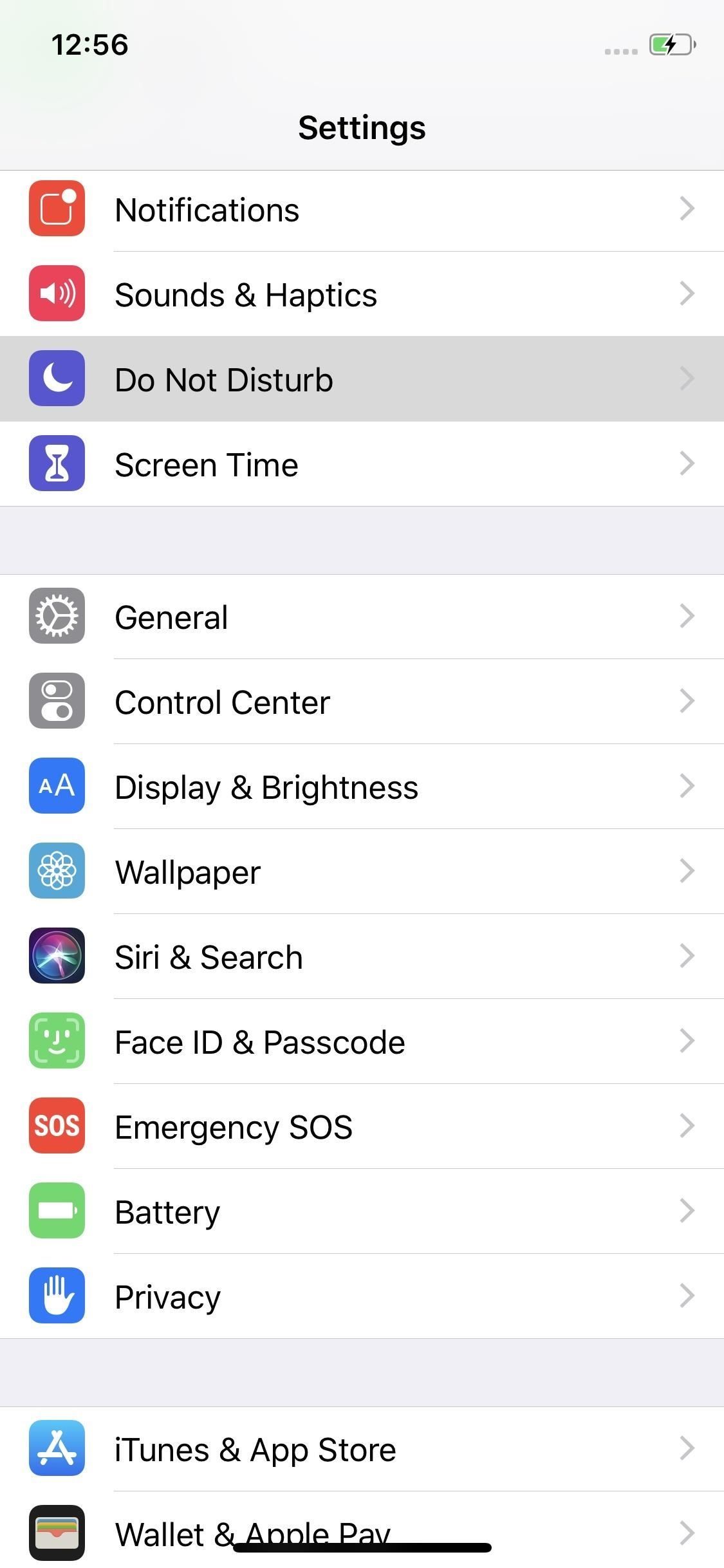The width and height of the screenshot is (724, 1568).
Task: Open Screen Time via the hourglass icon
Action: (57, 464)
